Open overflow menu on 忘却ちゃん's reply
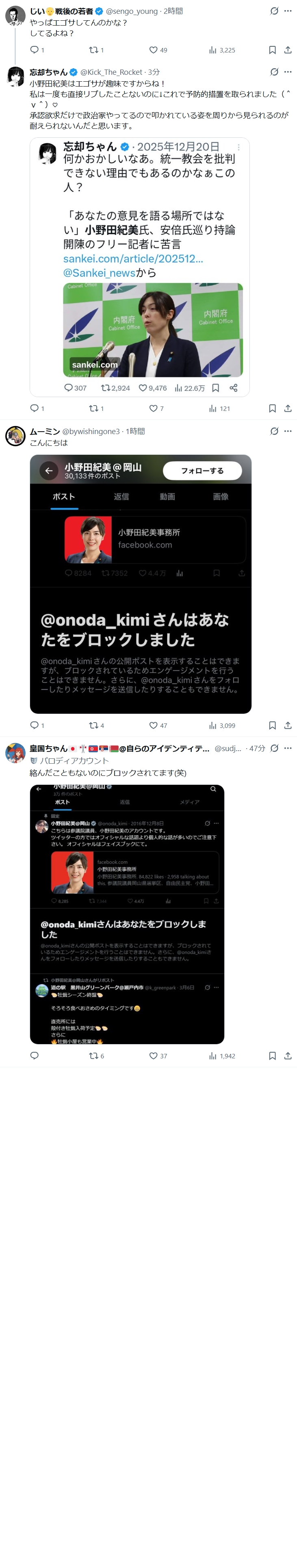The height and width of the screenshot is (1568, 297). pyautogui.click(x=288, y=72)
